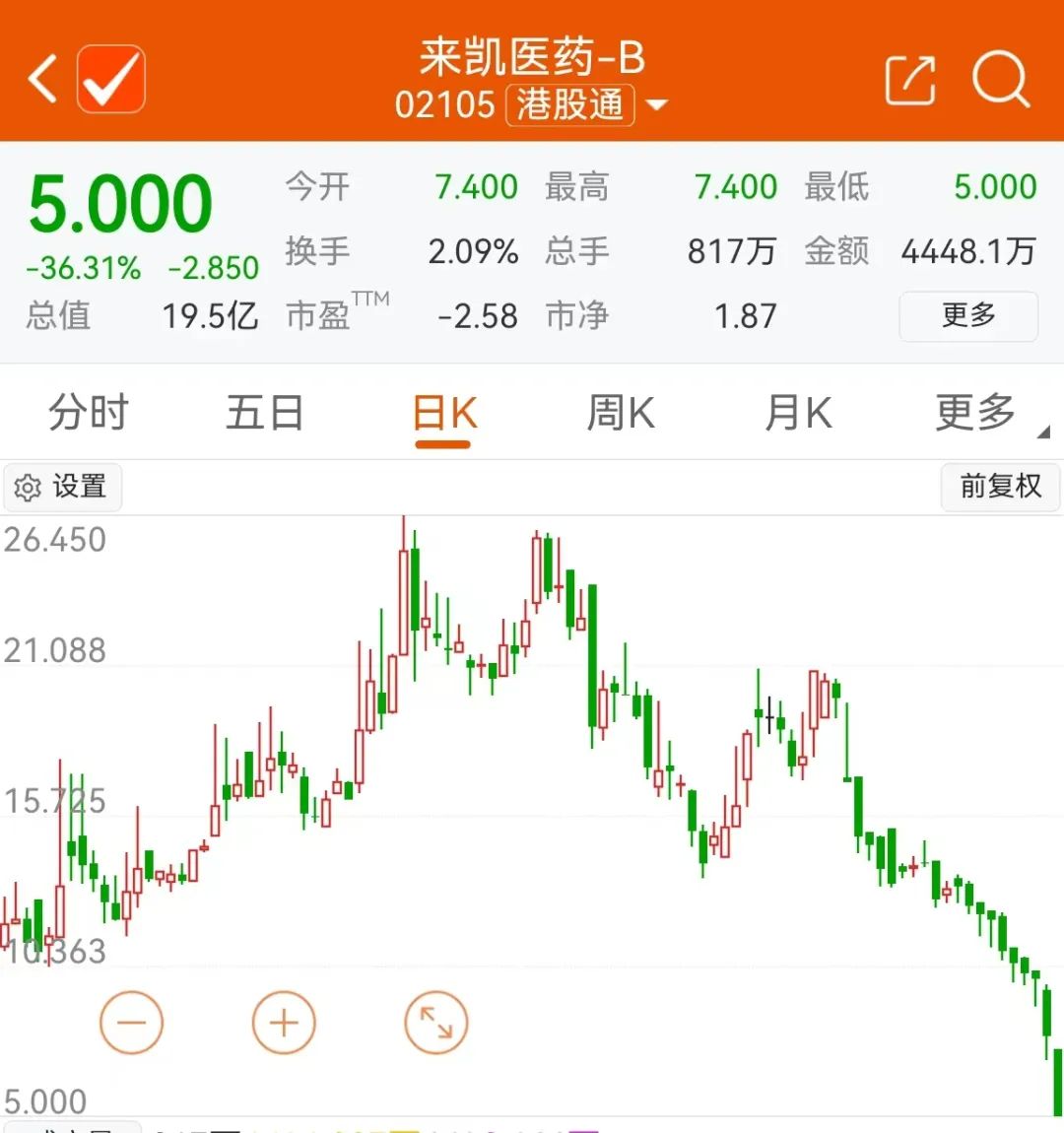Open stock search magnifier
Viewport: 1064px width, 1133px height.
(1000, 79)
